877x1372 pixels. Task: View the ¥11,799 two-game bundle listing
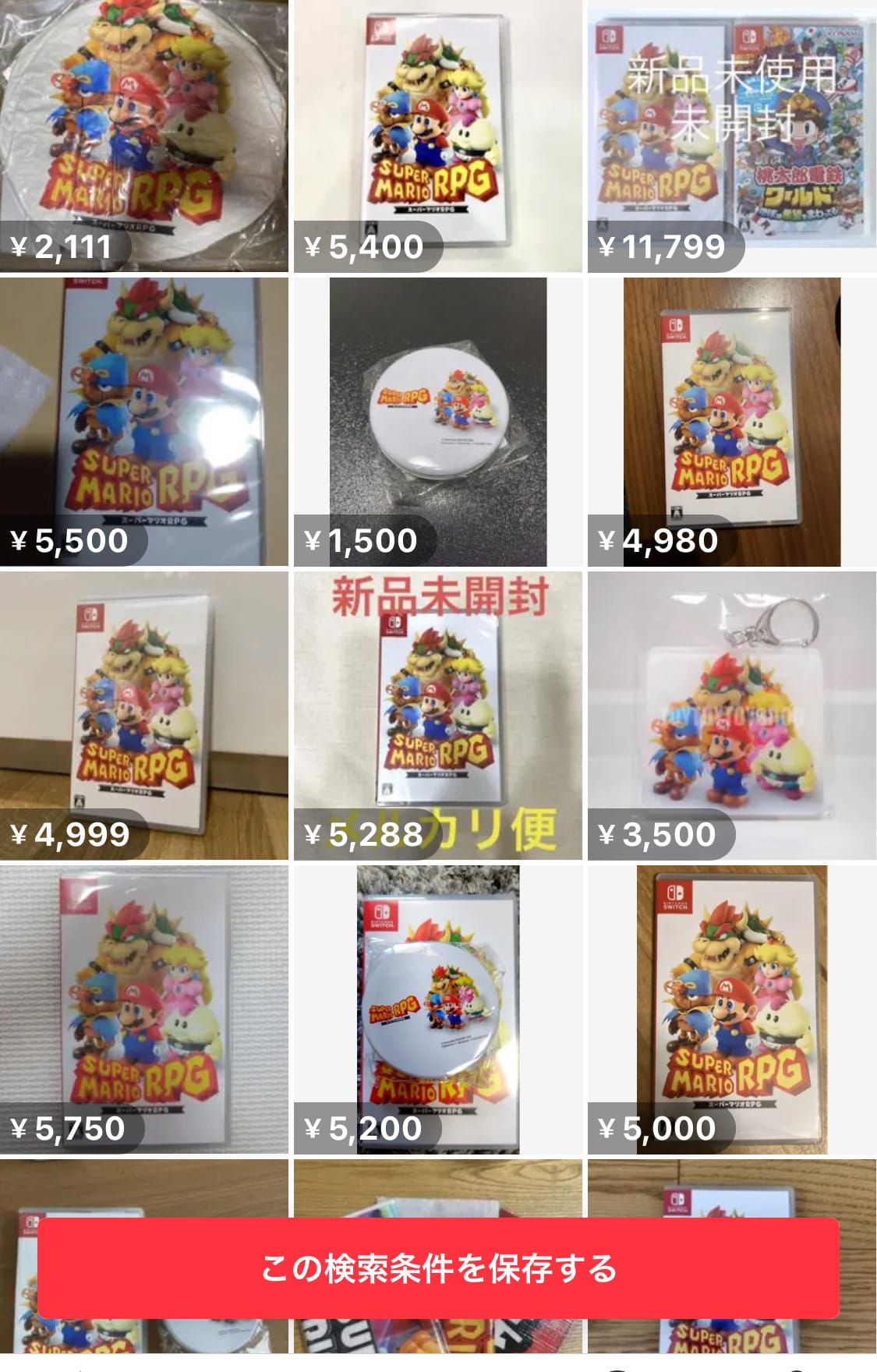pyautogui.click(x=731, y=136)
